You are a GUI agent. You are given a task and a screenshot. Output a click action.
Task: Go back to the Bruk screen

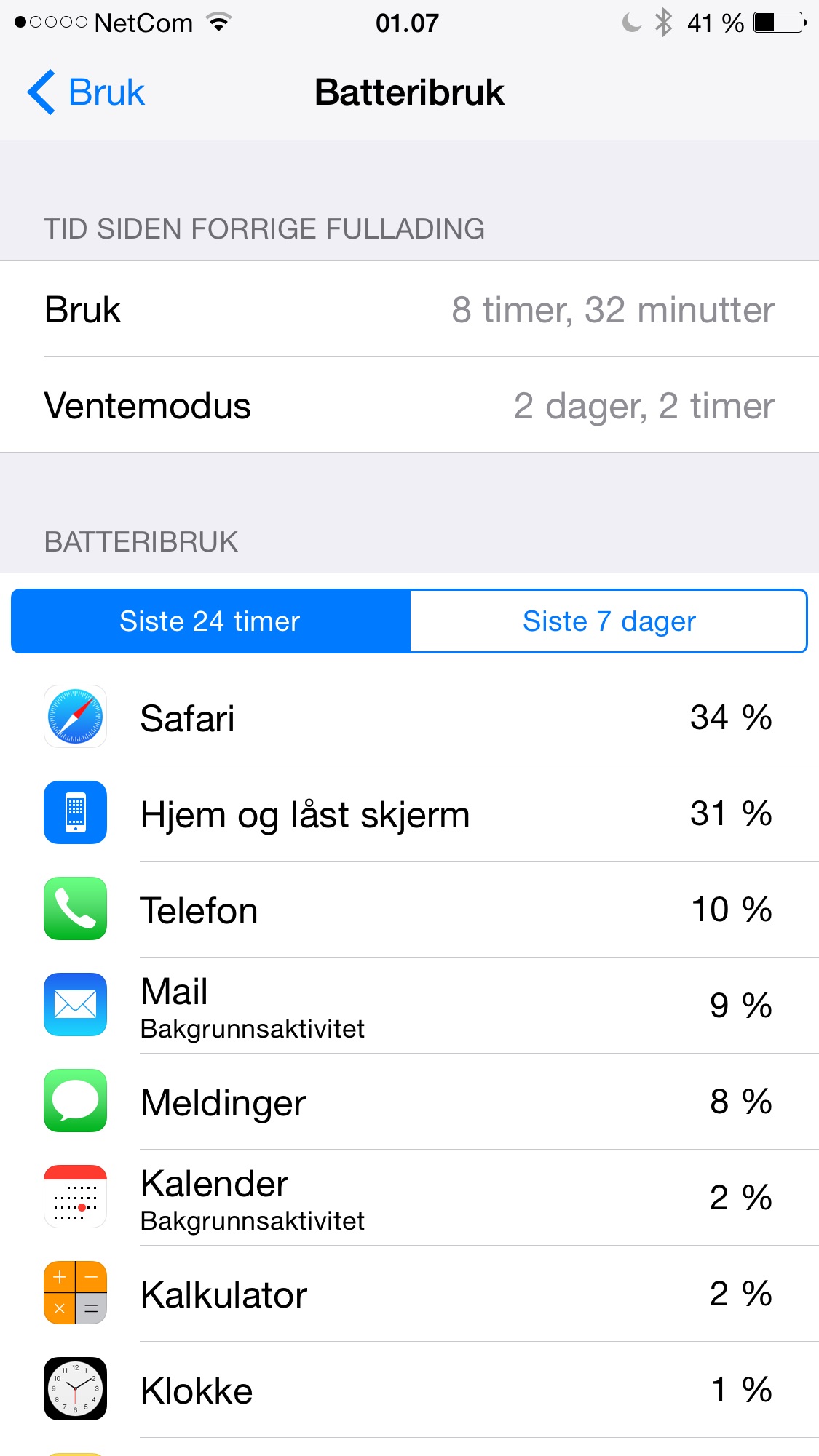point(86,92)
